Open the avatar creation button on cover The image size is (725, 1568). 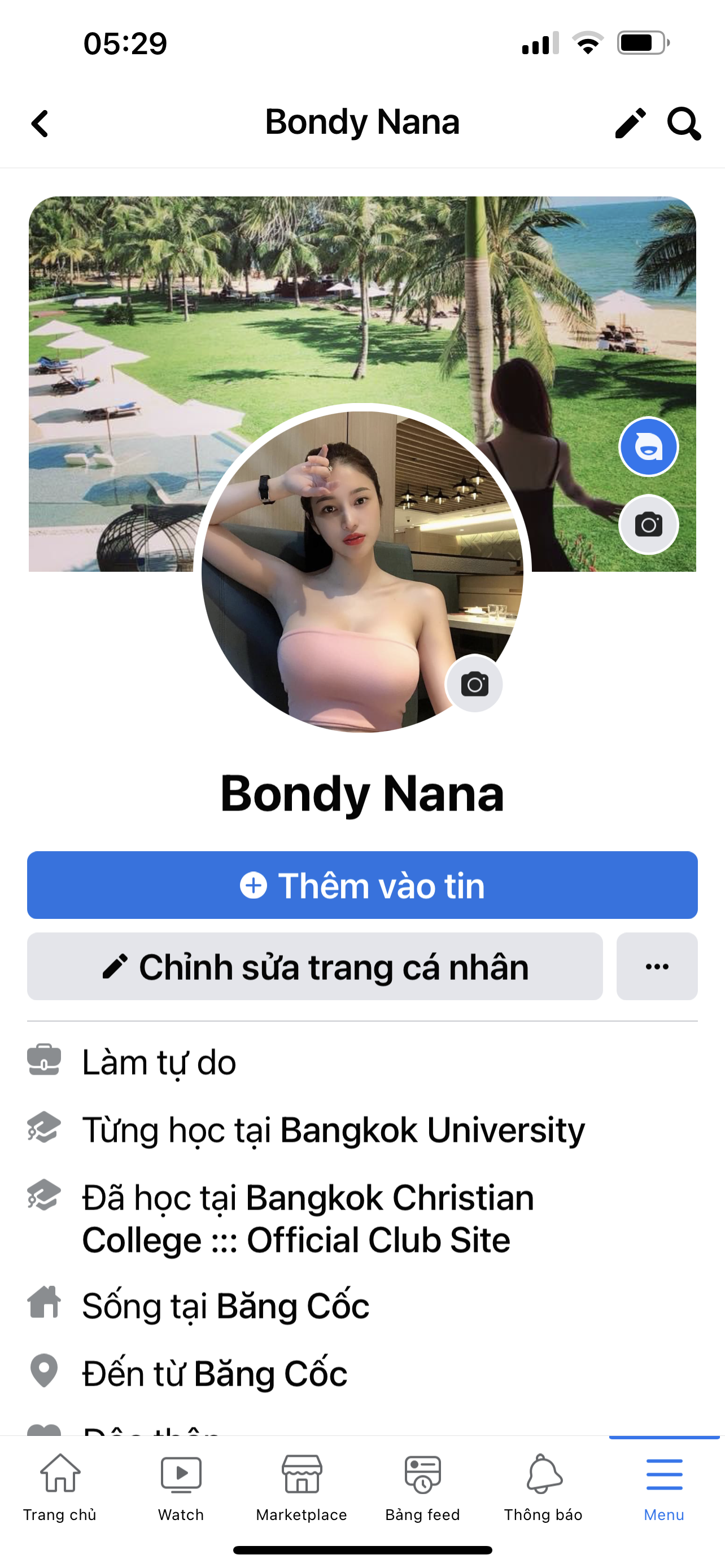click(x=648, y=447)
